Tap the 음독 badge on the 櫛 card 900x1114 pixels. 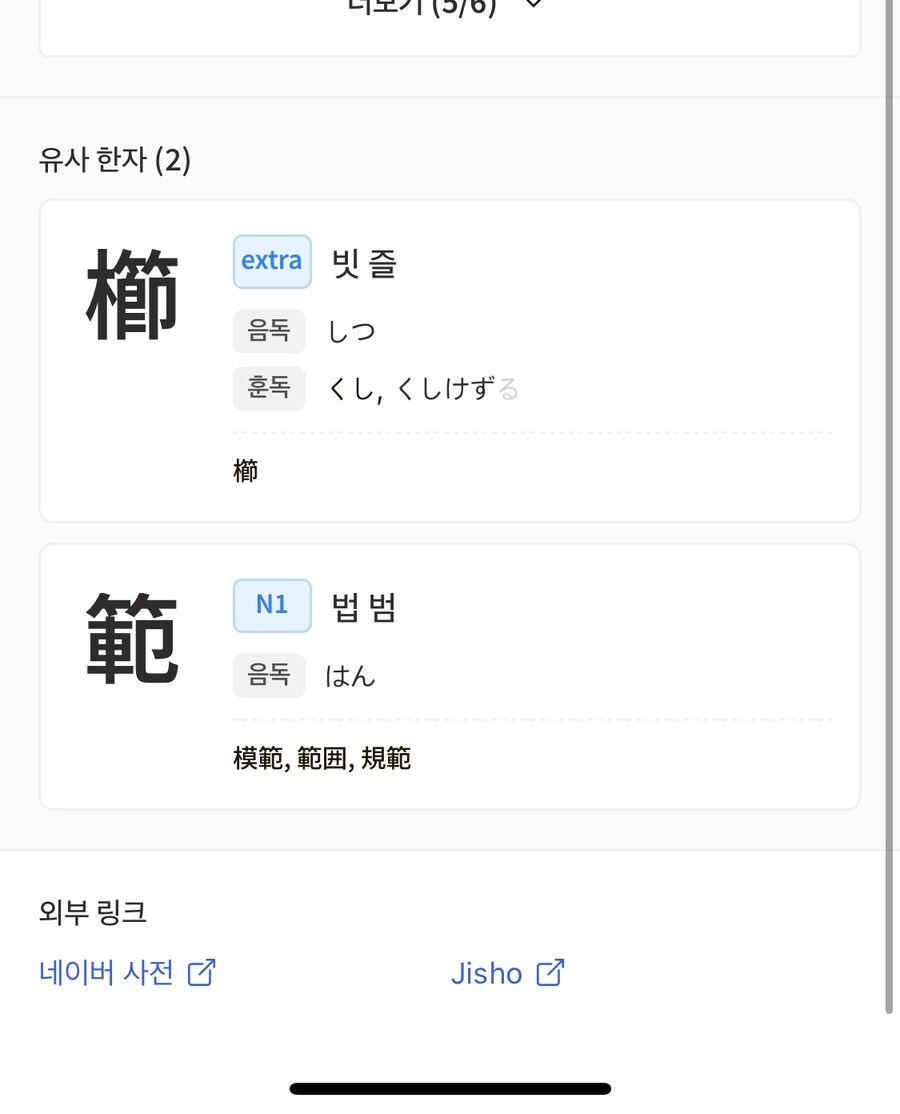[x=268, y=331]
